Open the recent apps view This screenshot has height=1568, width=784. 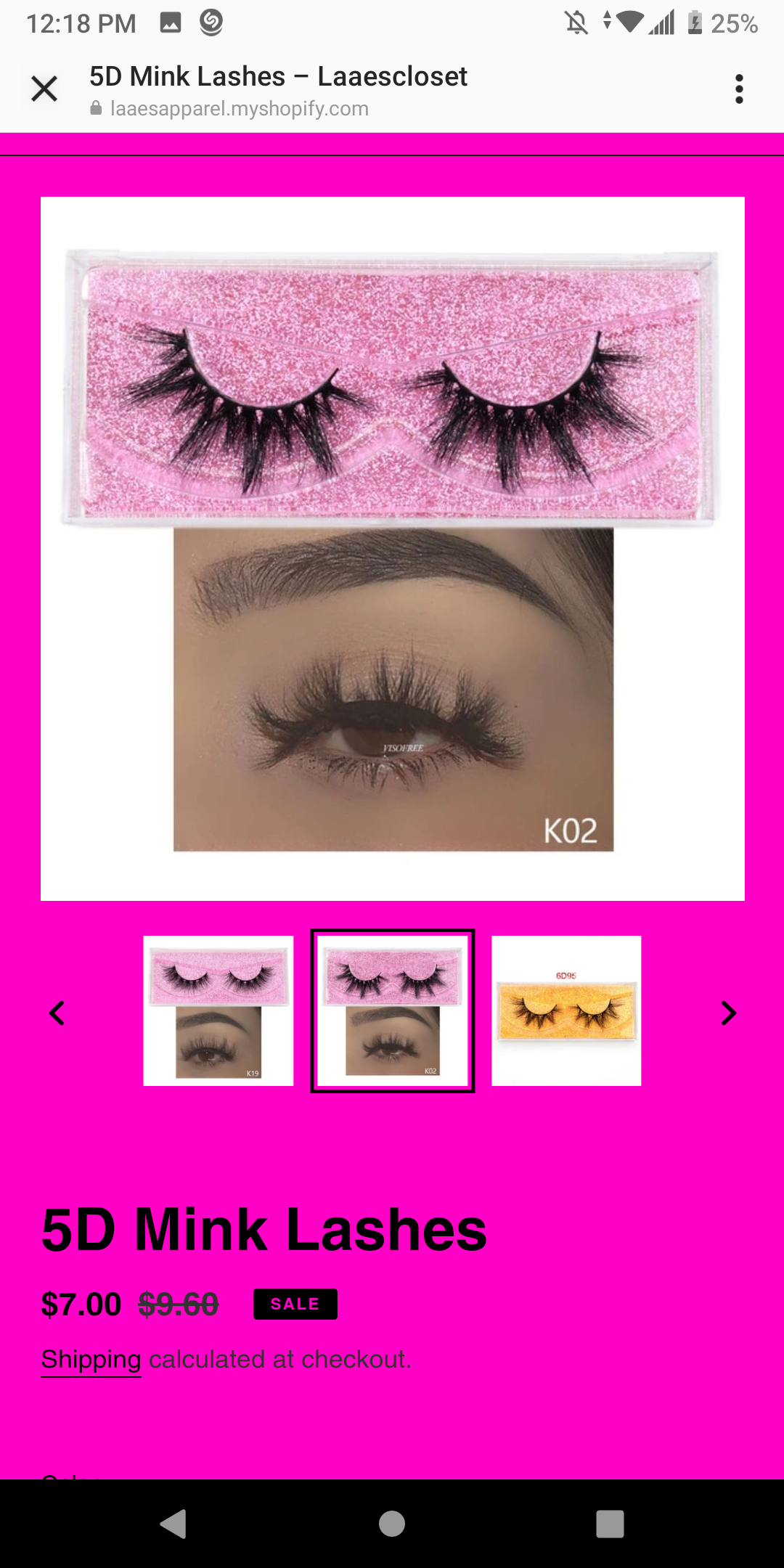click(x=610, y=1524)
